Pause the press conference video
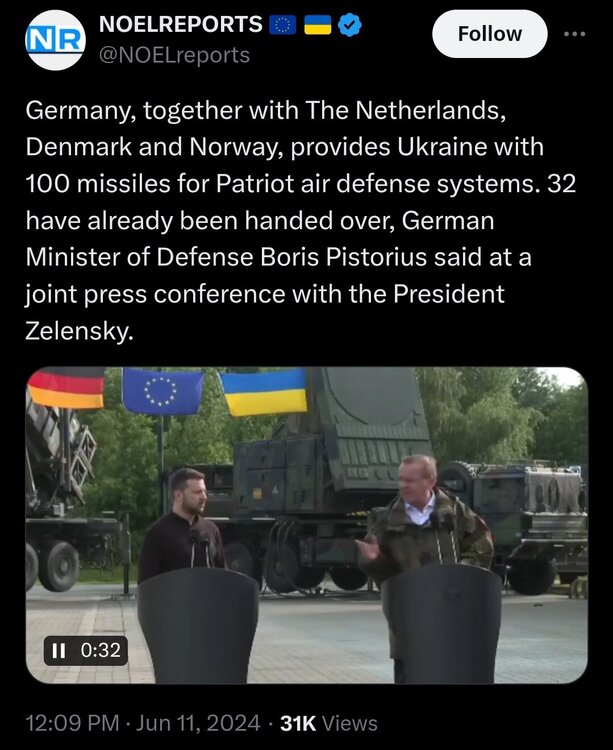The height and width of the screenshot is (750, 613). 58,651
